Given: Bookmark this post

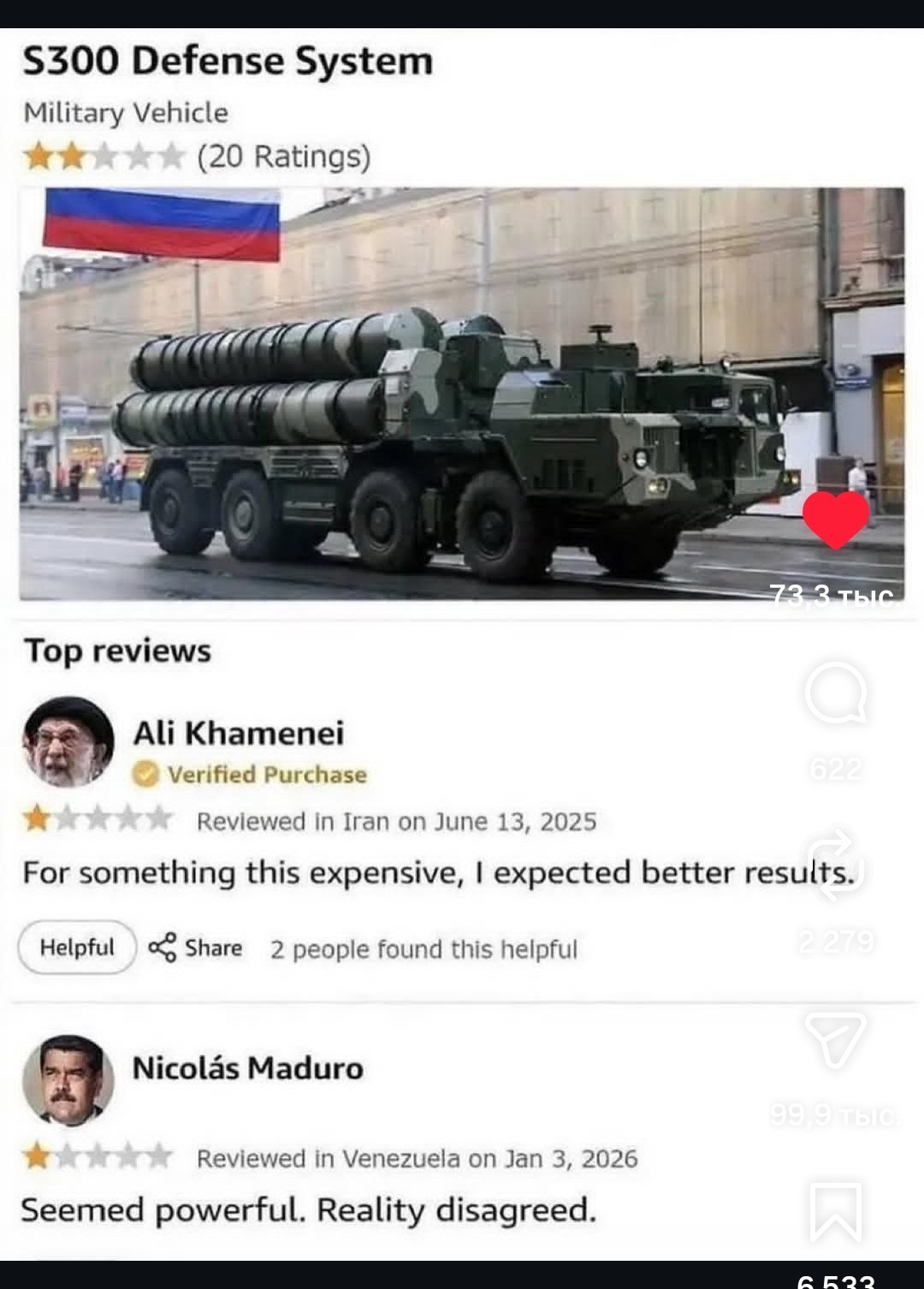Looking at the screenshot, I should (836, 1211).
